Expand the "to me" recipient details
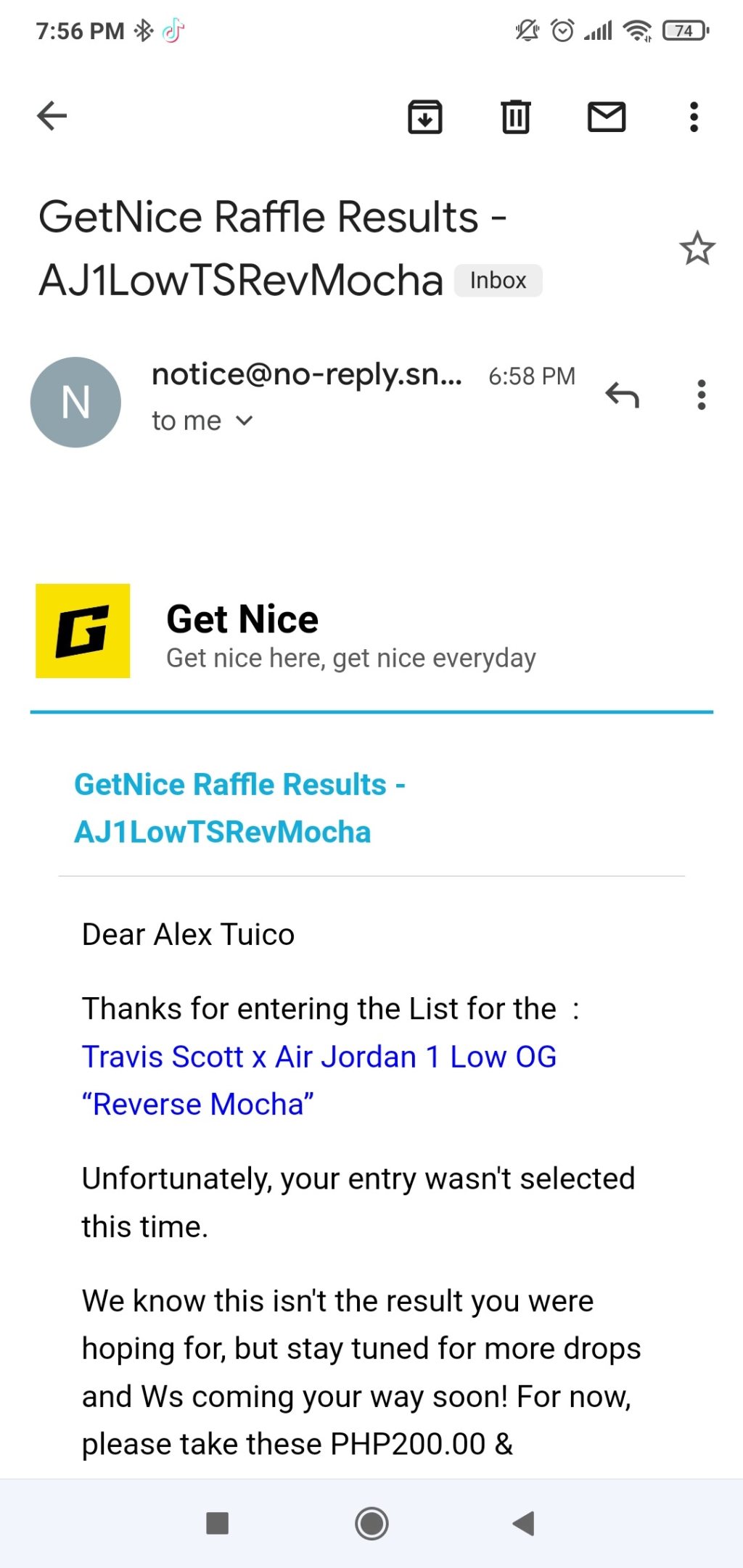The height and width of the screenshot is (1568, 743). point(202,421)
